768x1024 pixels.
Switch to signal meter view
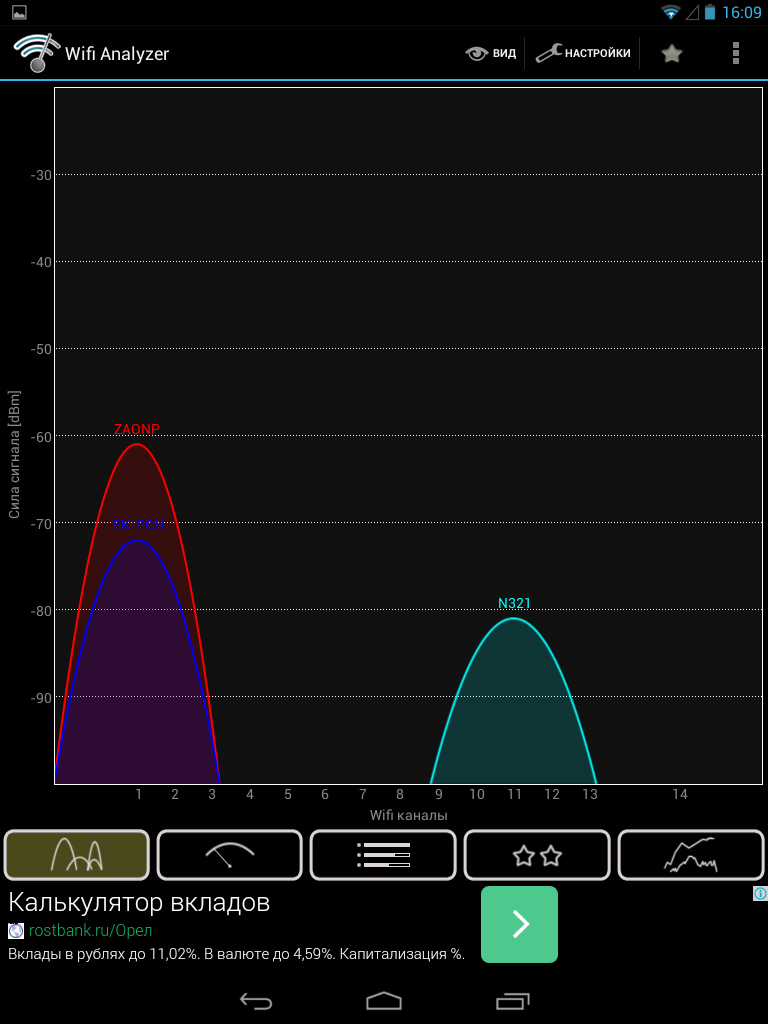pyautogui.click(x=230, y=855)
